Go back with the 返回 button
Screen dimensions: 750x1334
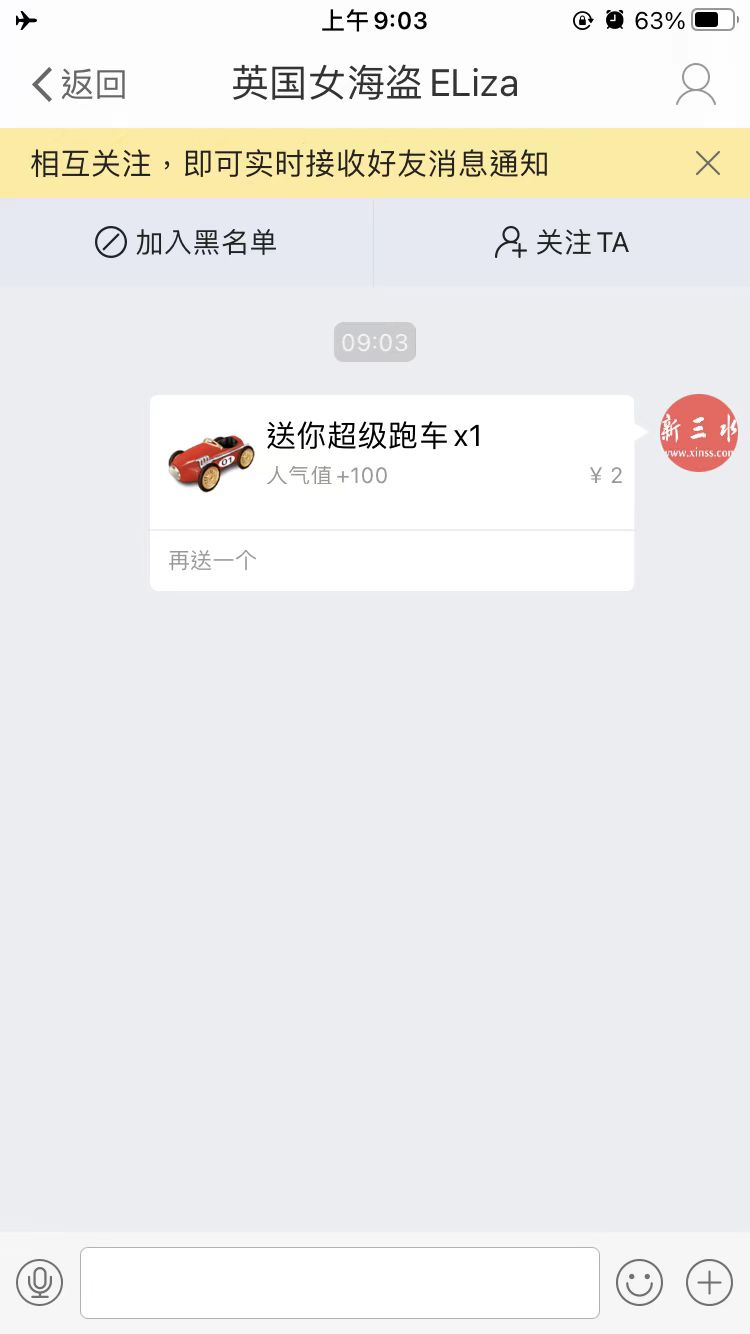(x=79, y=85)
